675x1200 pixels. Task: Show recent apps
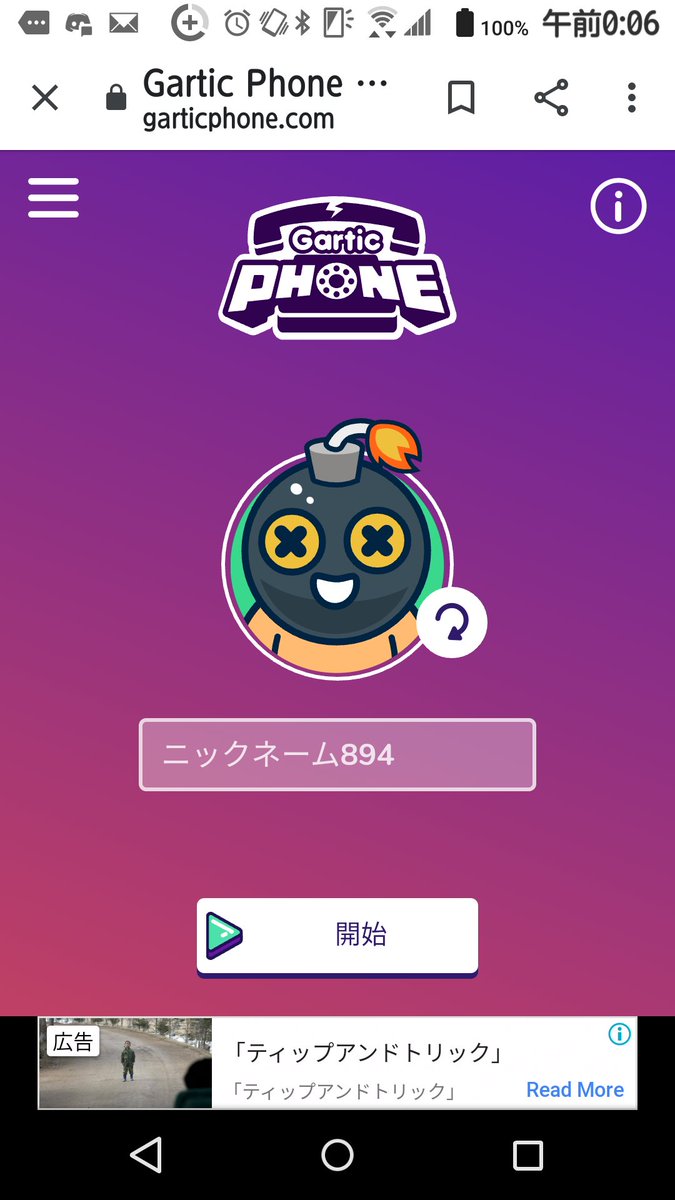527,1155
